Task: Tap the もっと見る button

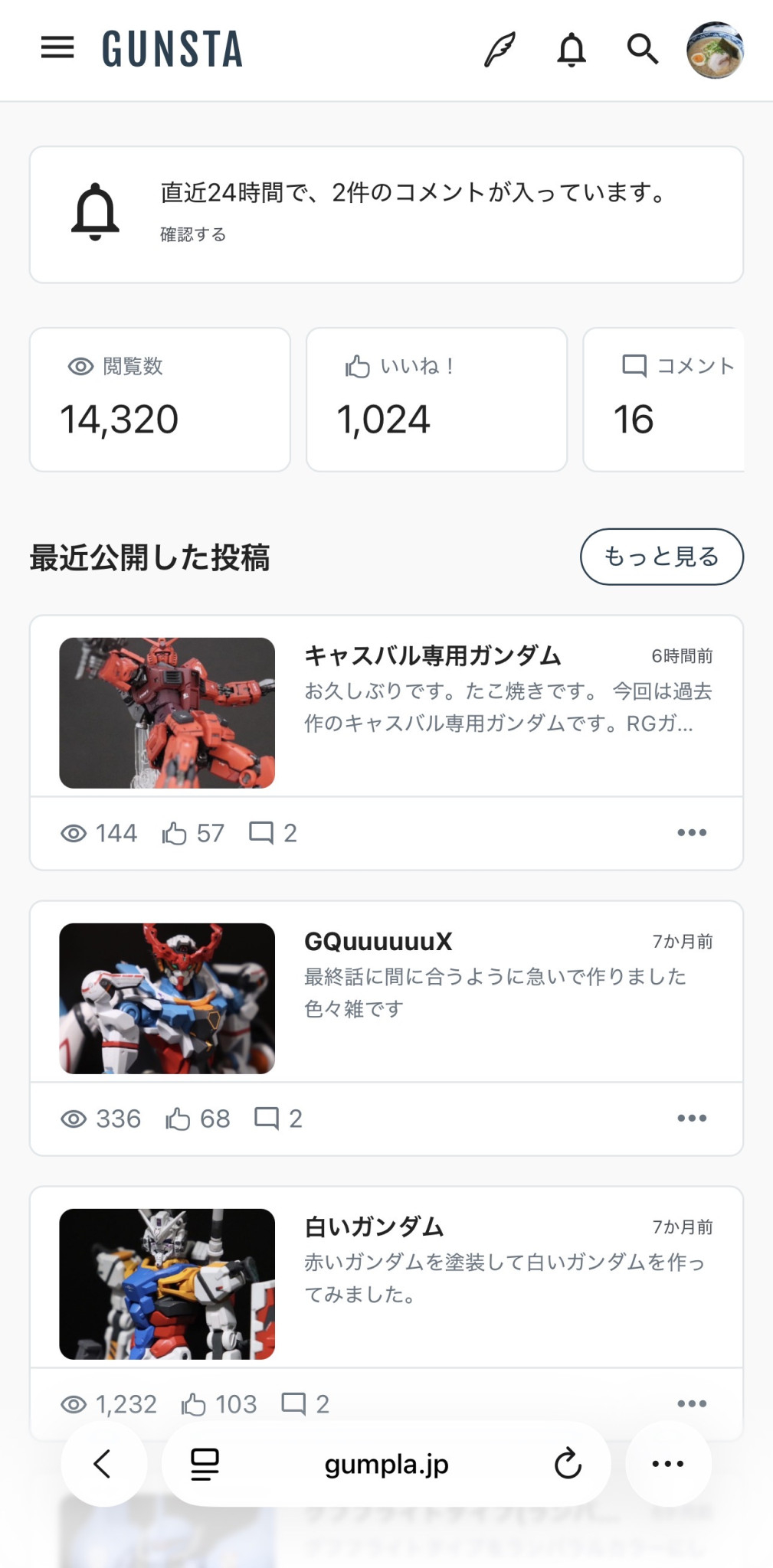Action: 661,557
